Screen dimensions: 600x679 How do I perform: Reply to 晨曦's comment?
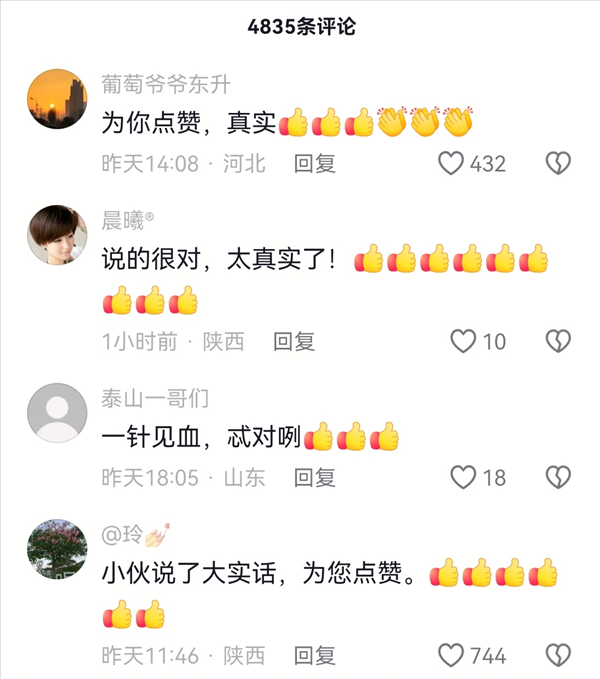(x=294, y=342)
